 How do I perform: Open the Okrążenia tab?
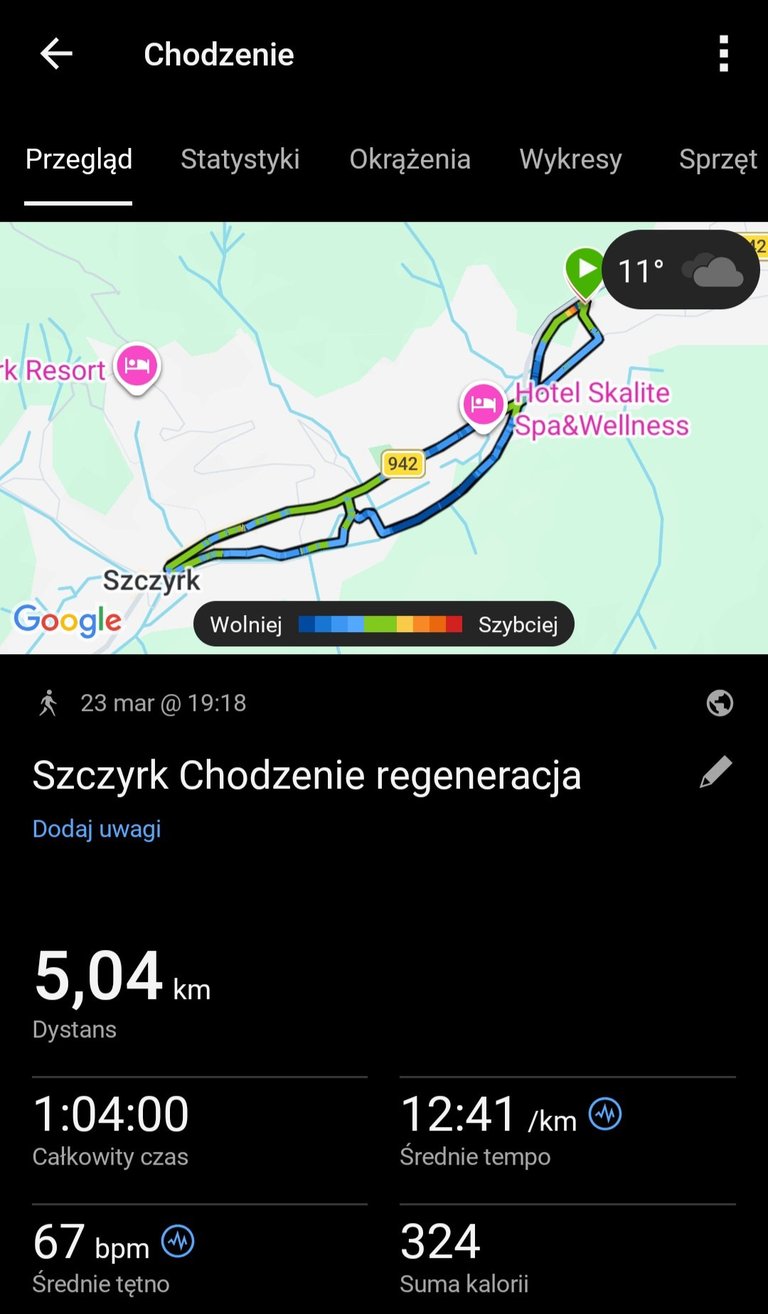tap(410, 160)
